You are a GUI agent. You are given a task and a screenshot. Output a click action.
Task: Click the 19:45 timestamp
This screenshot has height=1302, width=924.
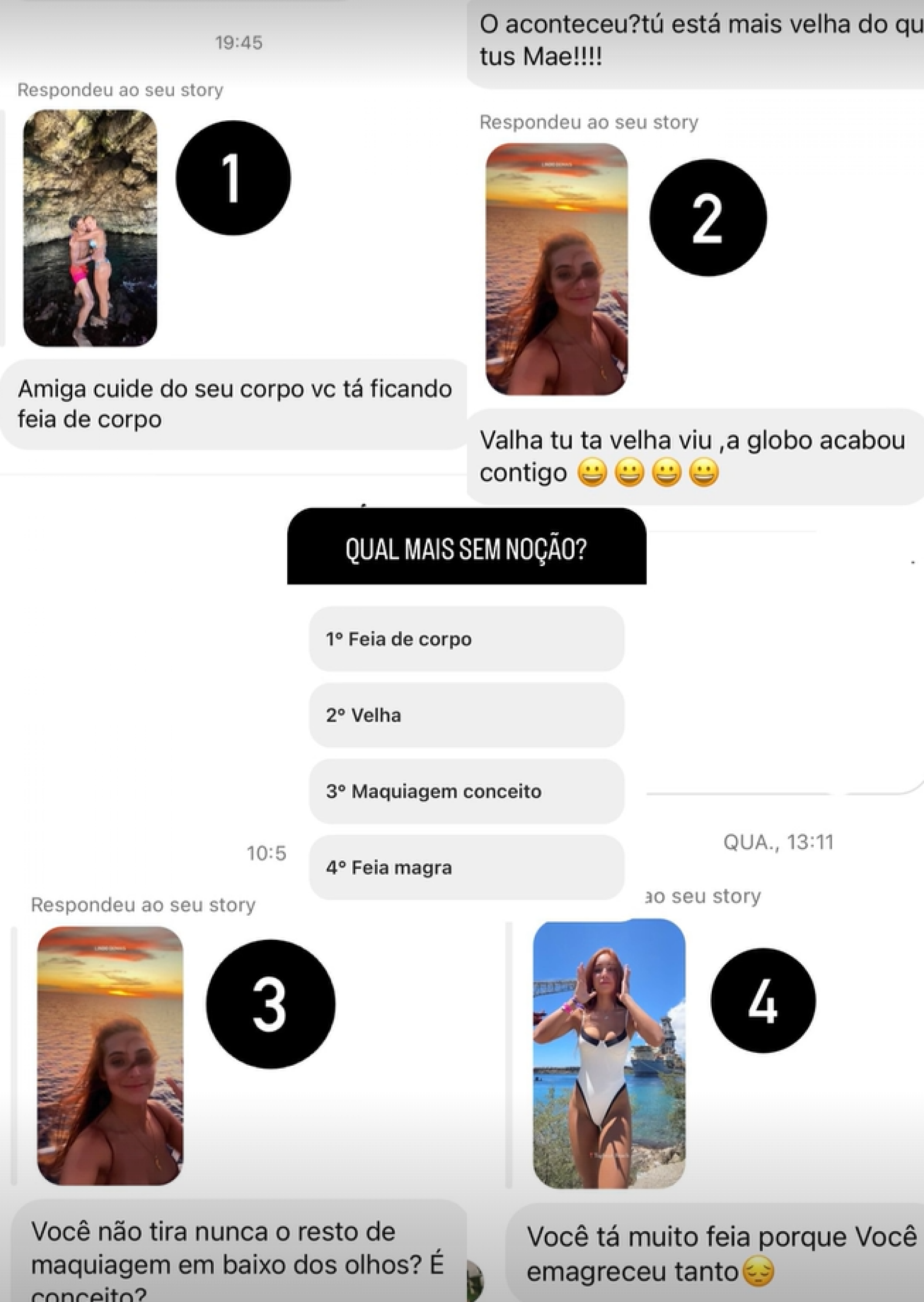click(x=240, y=41)
